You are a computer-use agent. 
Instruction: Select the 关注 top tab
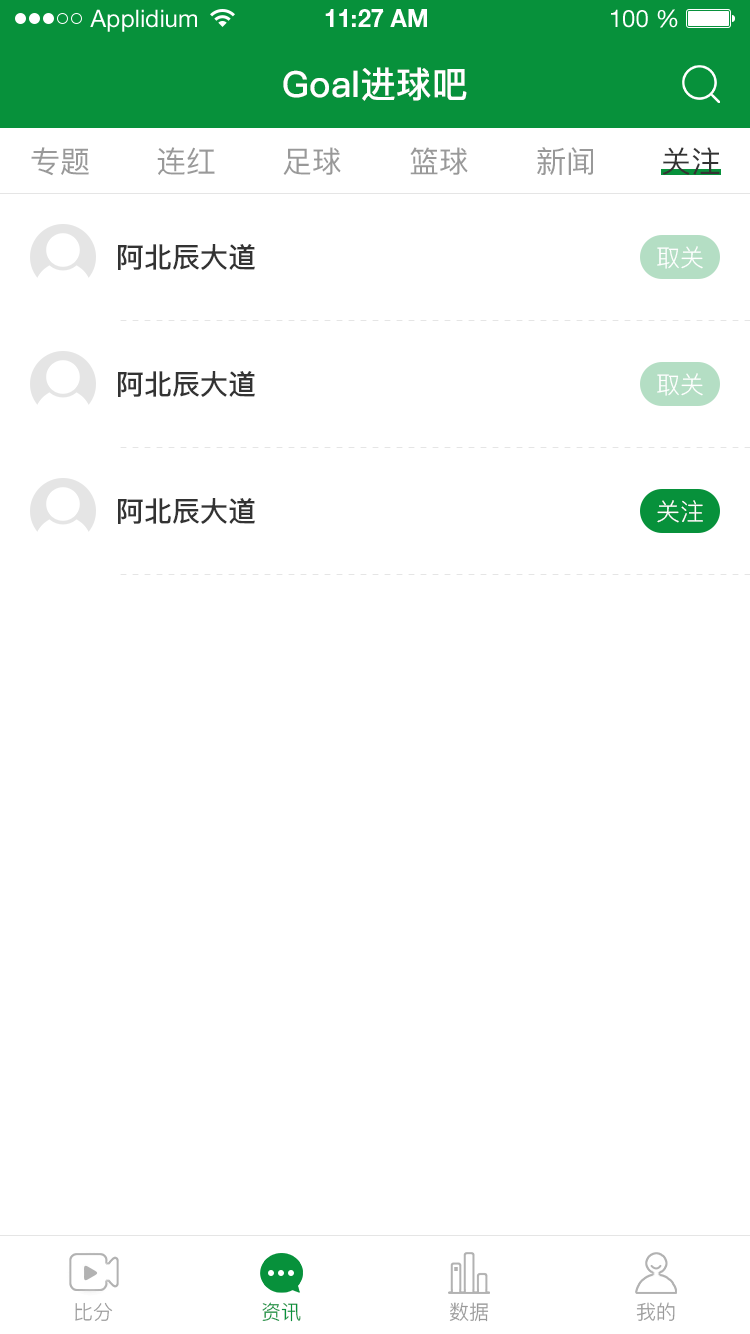(690, 161)
